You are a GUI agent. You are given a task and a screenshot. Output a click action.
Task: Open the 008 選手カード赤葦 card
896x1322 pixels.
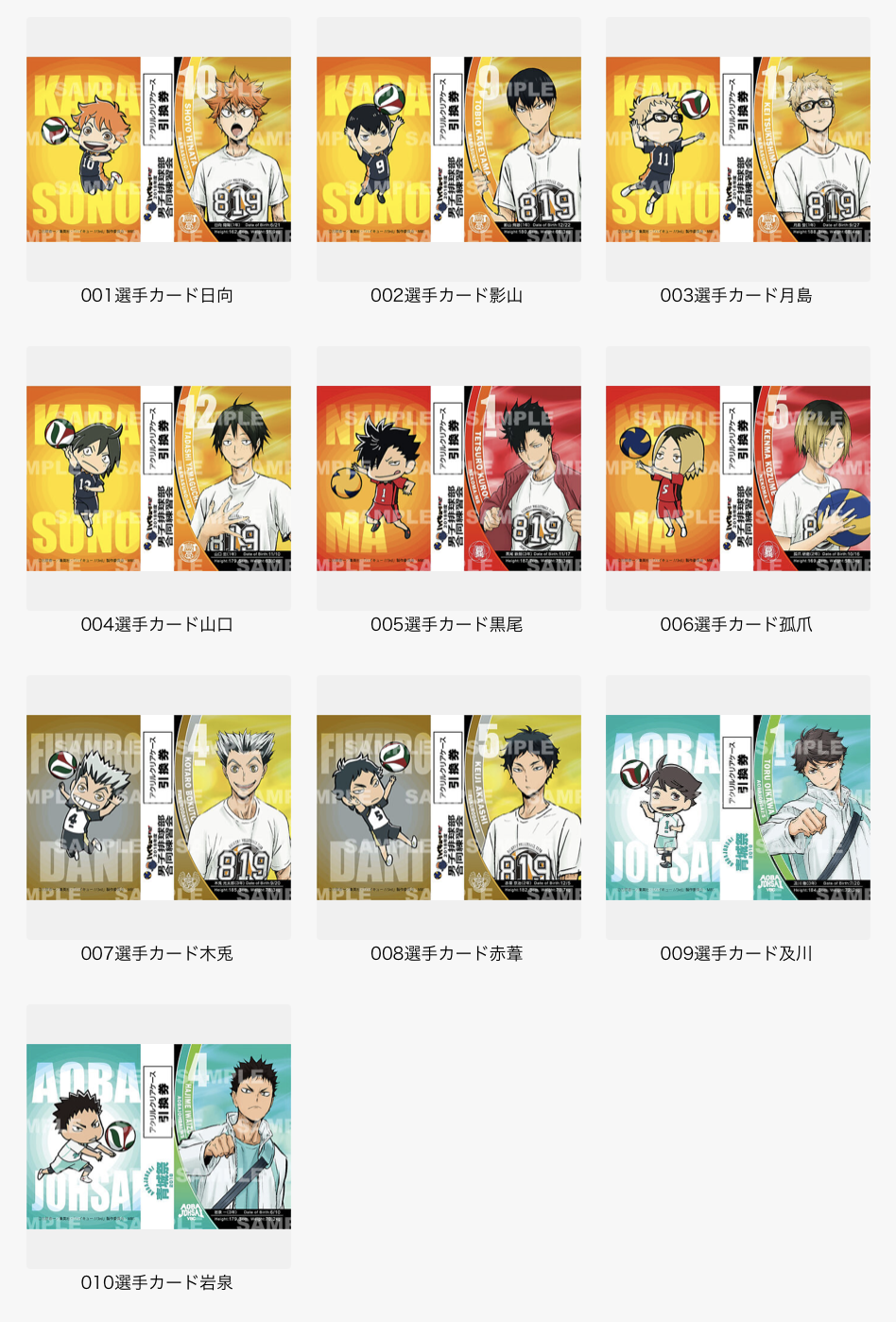448,808
